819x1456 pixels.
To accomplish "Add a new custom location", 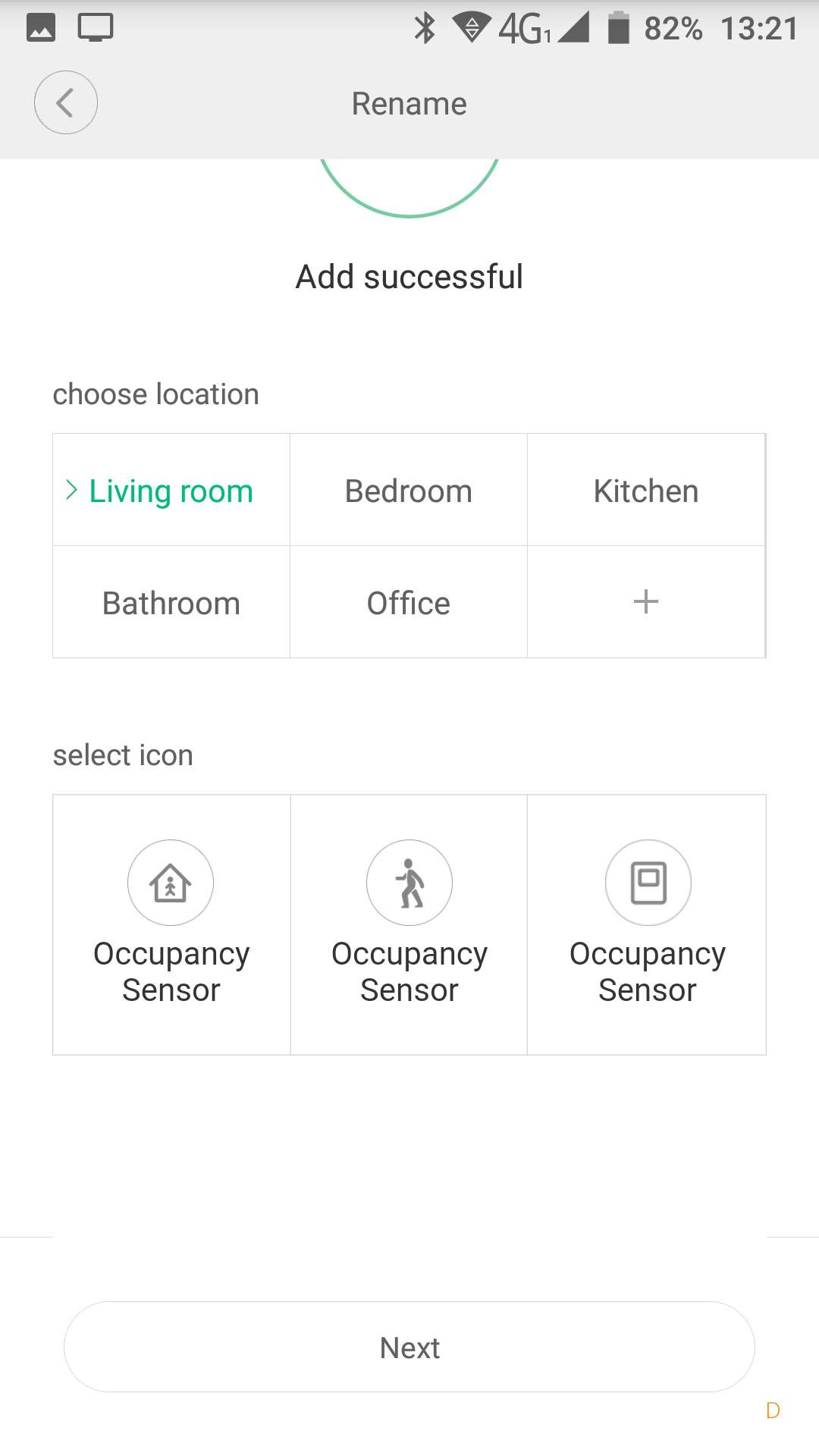I will [x=645, y=602].
